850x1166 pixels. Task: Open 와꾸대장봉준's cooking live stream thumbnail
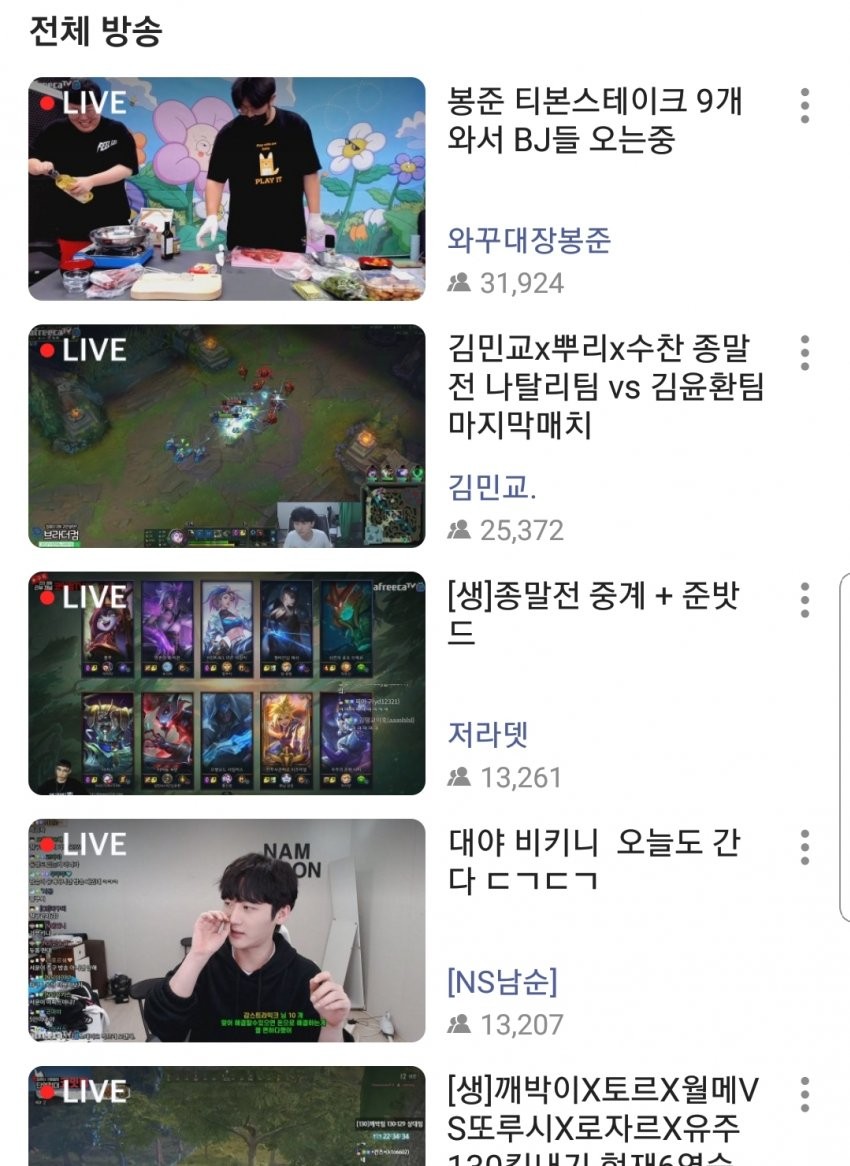coord(226,188)
